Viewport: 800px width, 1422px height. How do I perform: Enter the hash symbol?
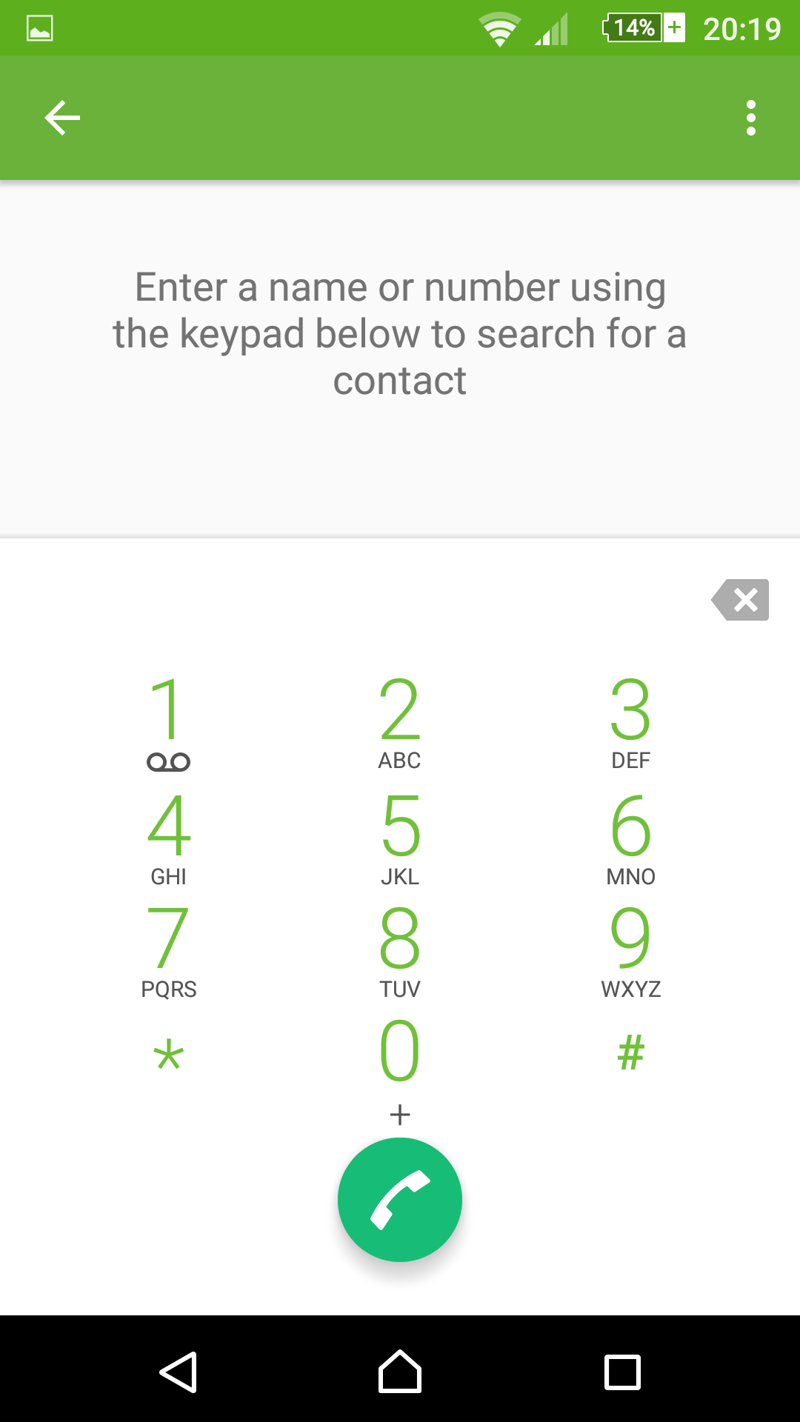pos(630,1053)
